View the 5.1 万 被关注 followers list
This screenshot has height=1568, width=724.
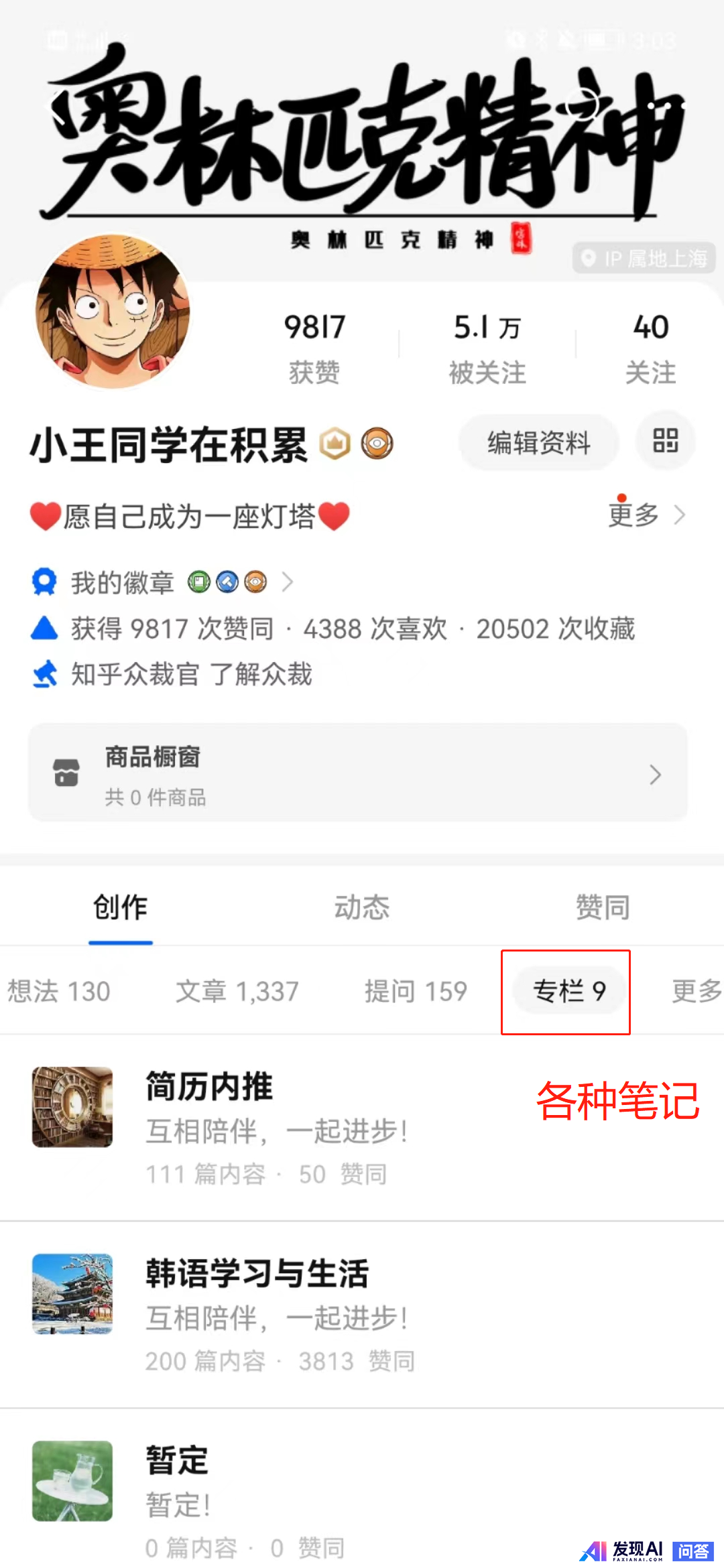[x=487, y=349]
